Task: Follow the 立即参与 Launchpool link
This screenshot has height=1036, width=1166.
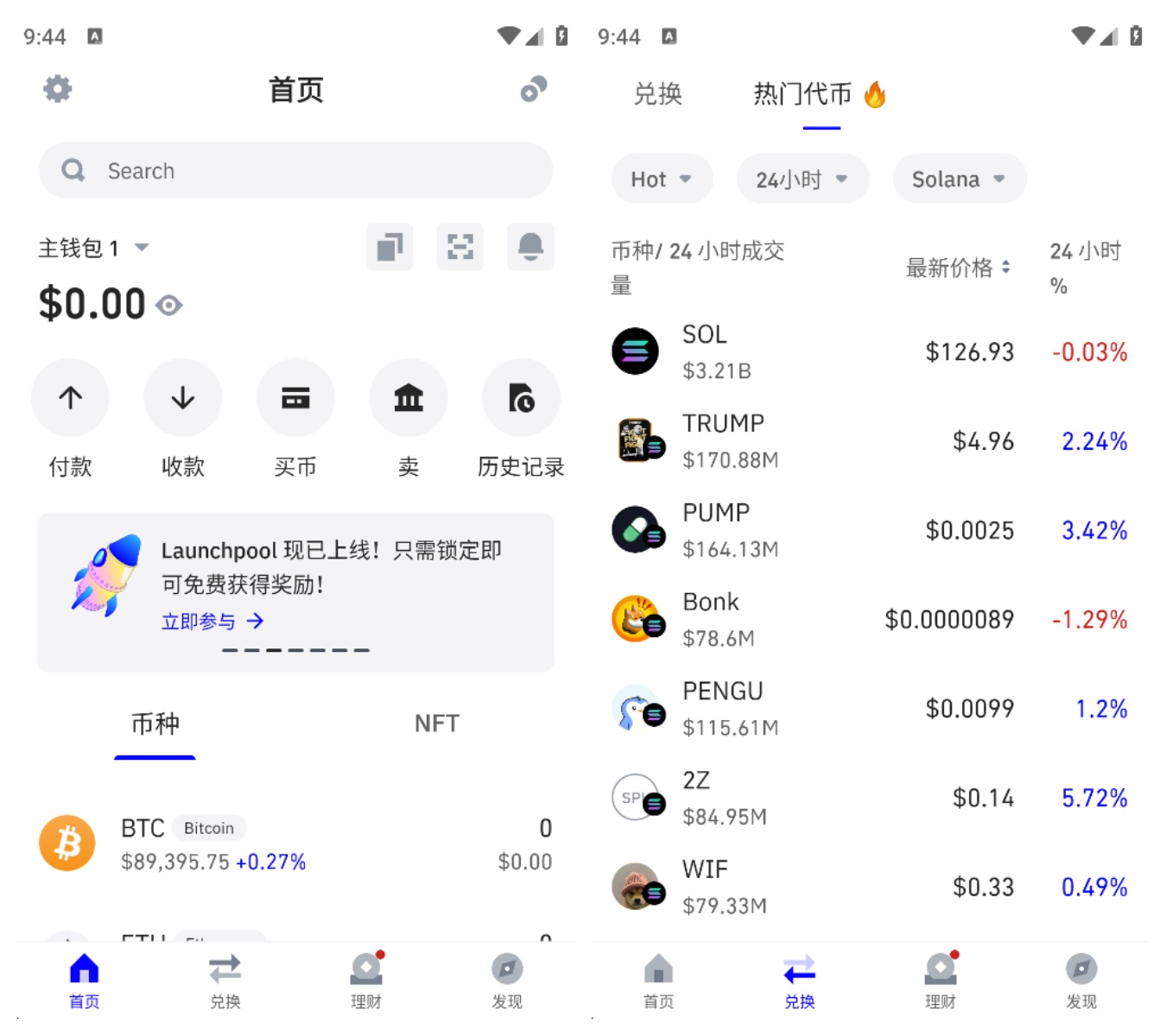Action: [x=212, y=622]
